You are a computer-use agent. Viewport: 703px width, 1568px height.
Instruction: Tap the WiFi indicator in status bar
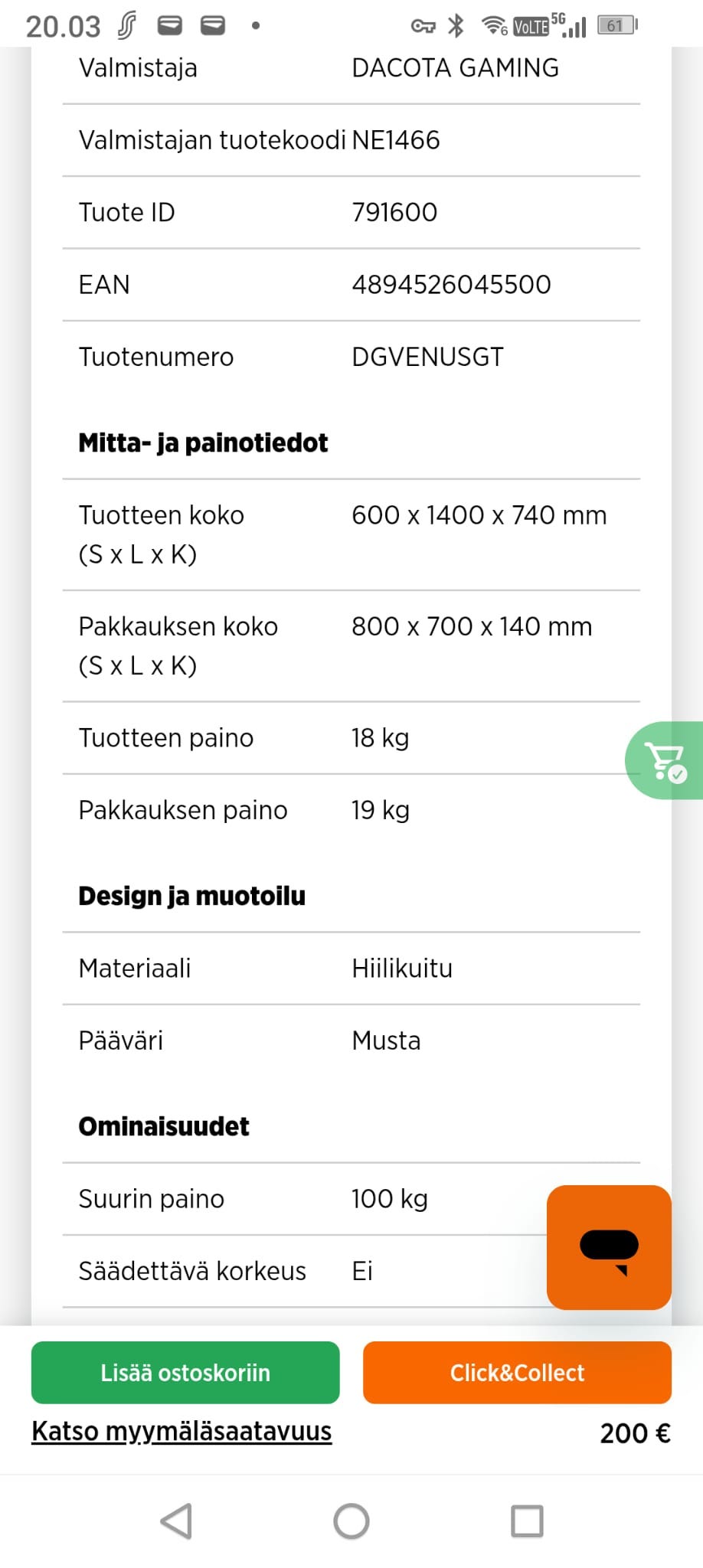[x=495, y=25]
